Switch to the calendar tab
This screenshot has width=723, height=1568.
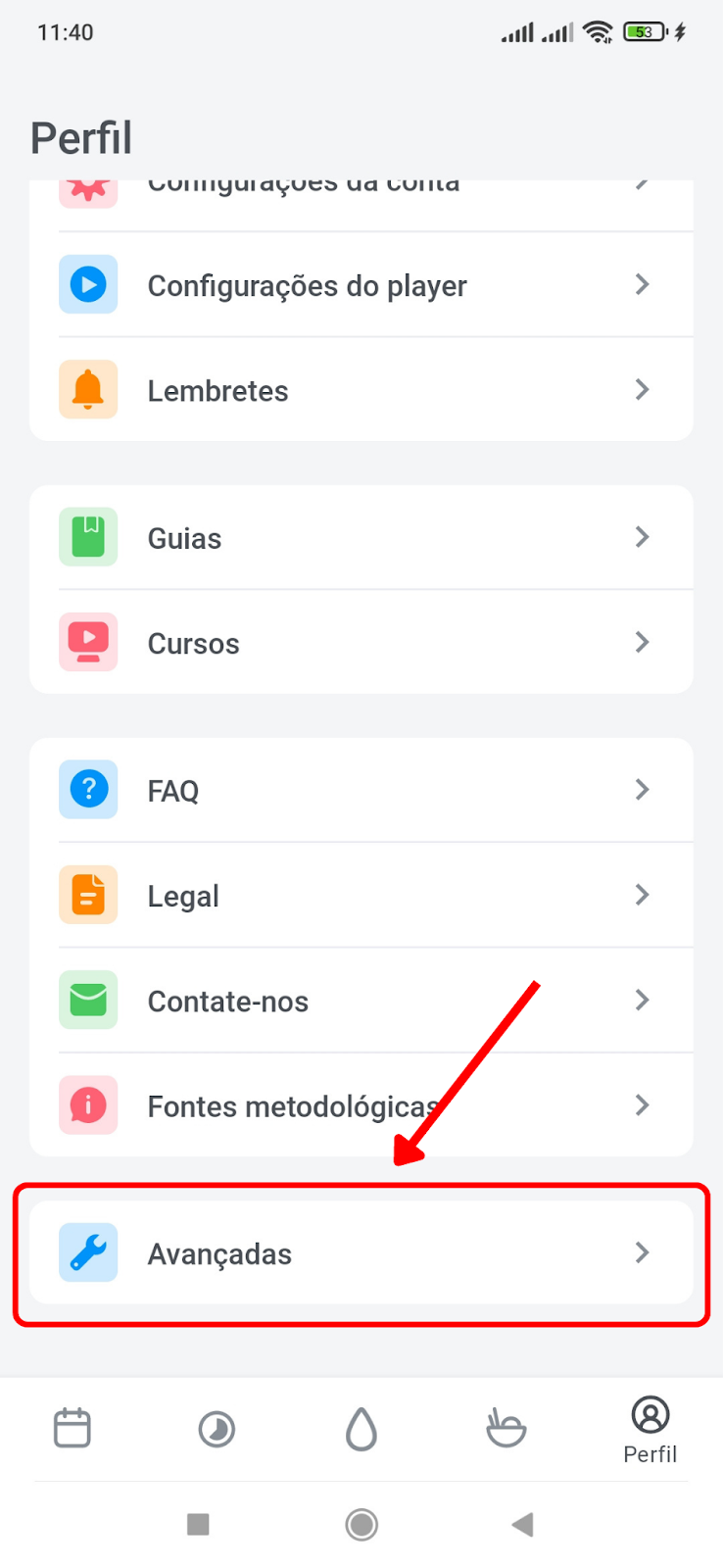[72, 1429]
